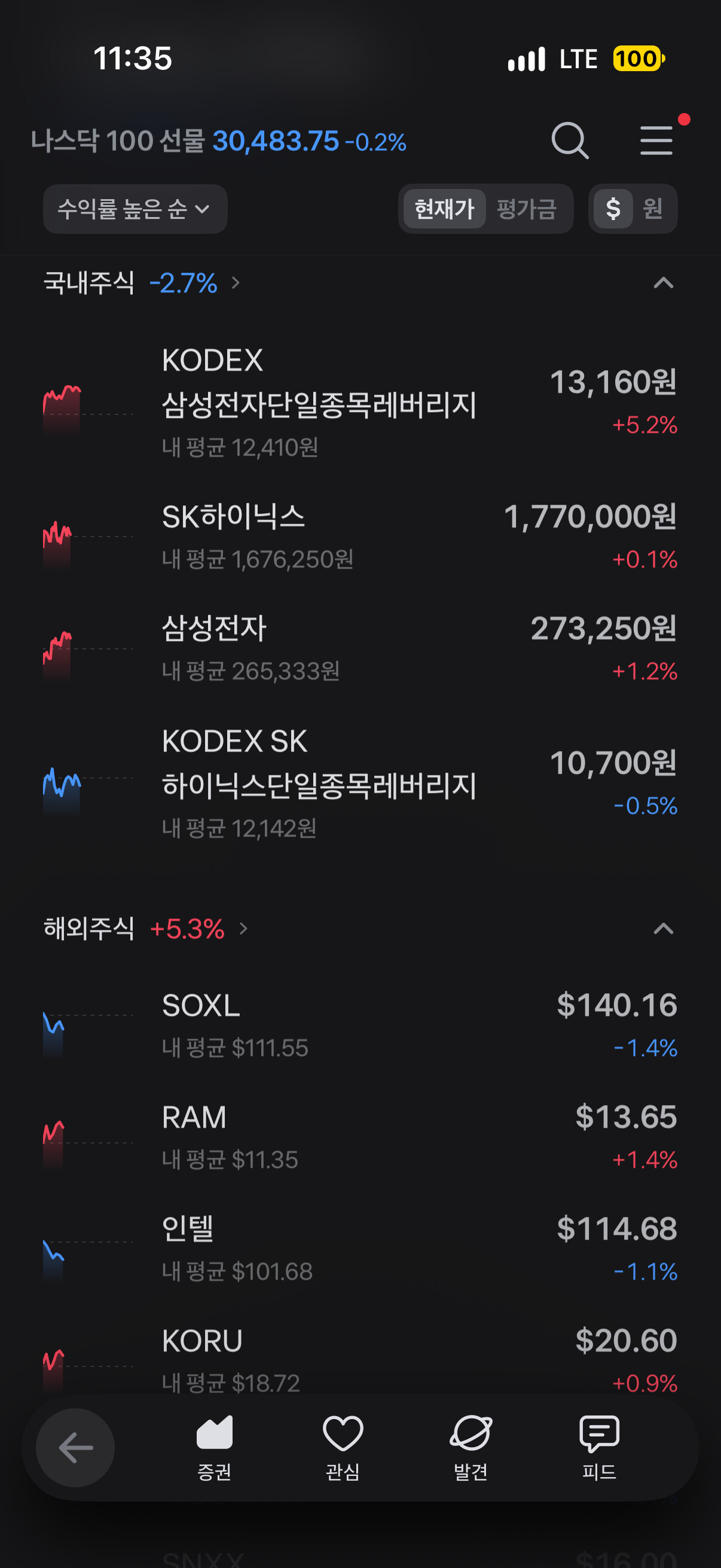The image size is (721, 1568).
Task: Open the 수익률 높은 순 sort dropdown
Action: (x=135, y=209)
